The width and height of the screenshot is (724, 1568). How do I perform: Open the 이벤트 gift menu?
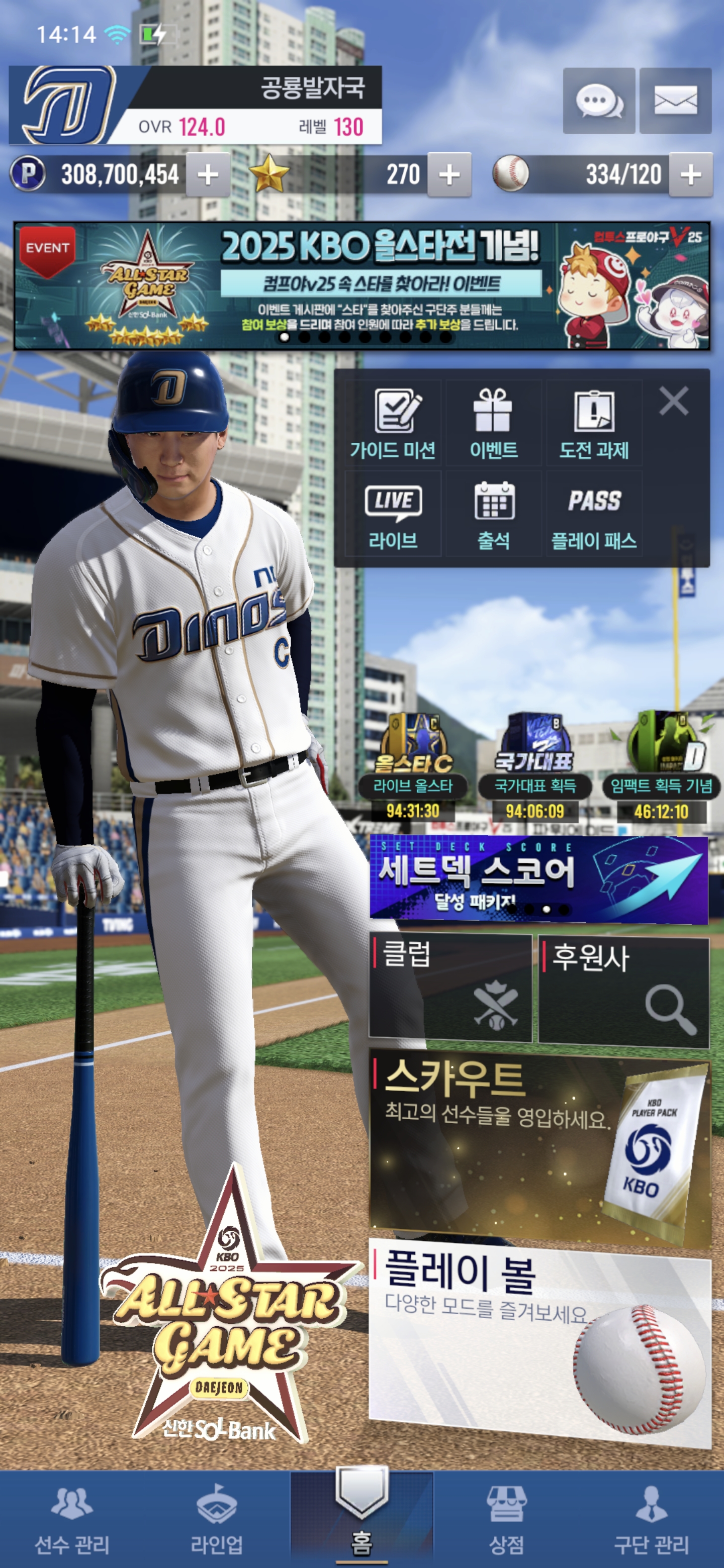coord(493,423)
